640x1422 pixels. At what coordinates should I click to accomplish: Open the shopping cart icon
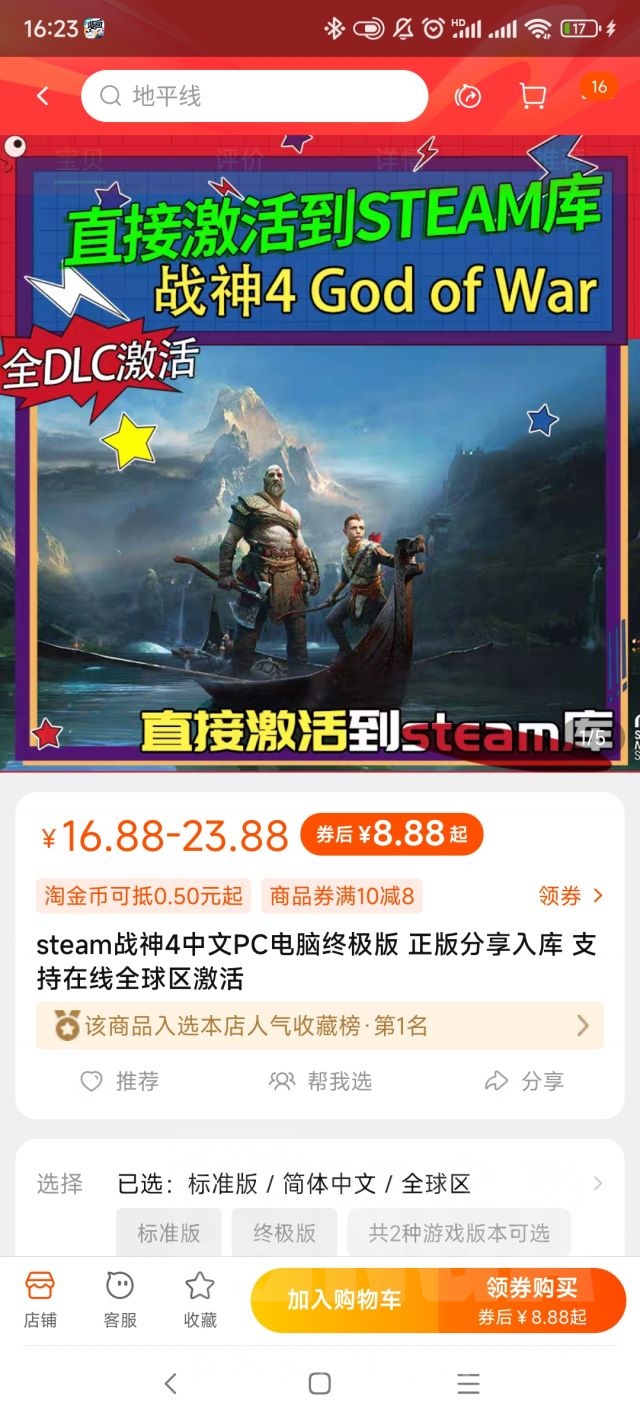pos(533,96)
